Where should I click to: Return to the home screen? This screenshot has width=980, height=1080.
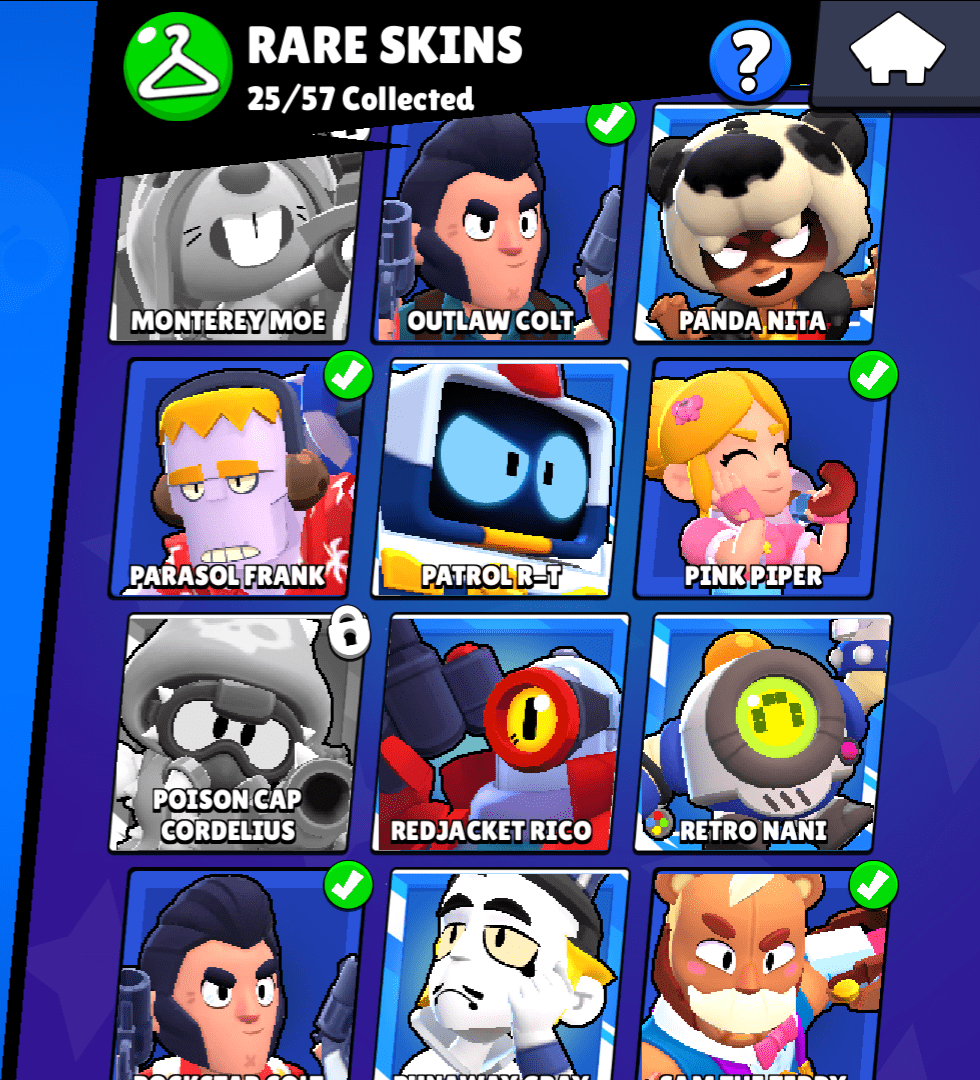[897, 52]
